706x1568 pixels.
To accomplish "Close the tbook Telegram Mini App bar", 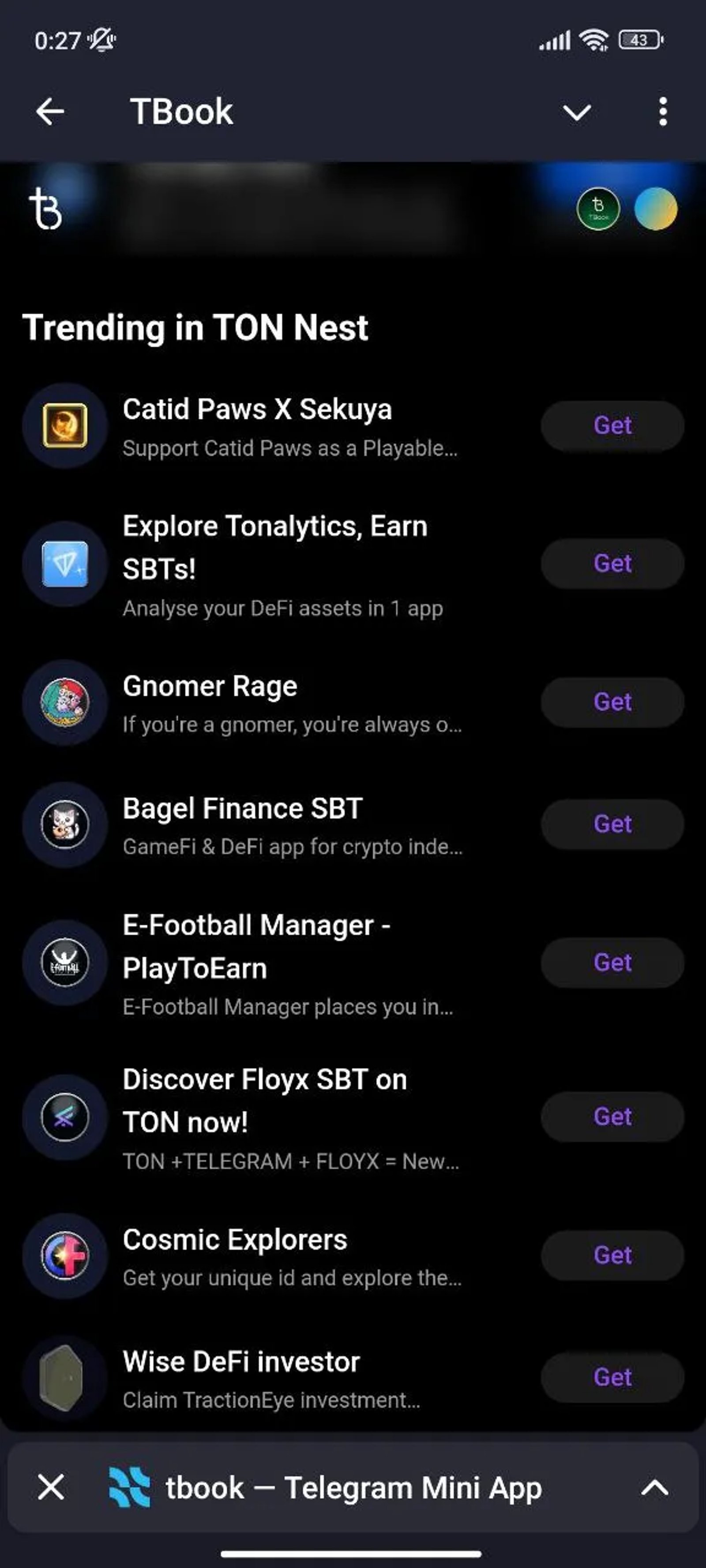I will 51,1488.
